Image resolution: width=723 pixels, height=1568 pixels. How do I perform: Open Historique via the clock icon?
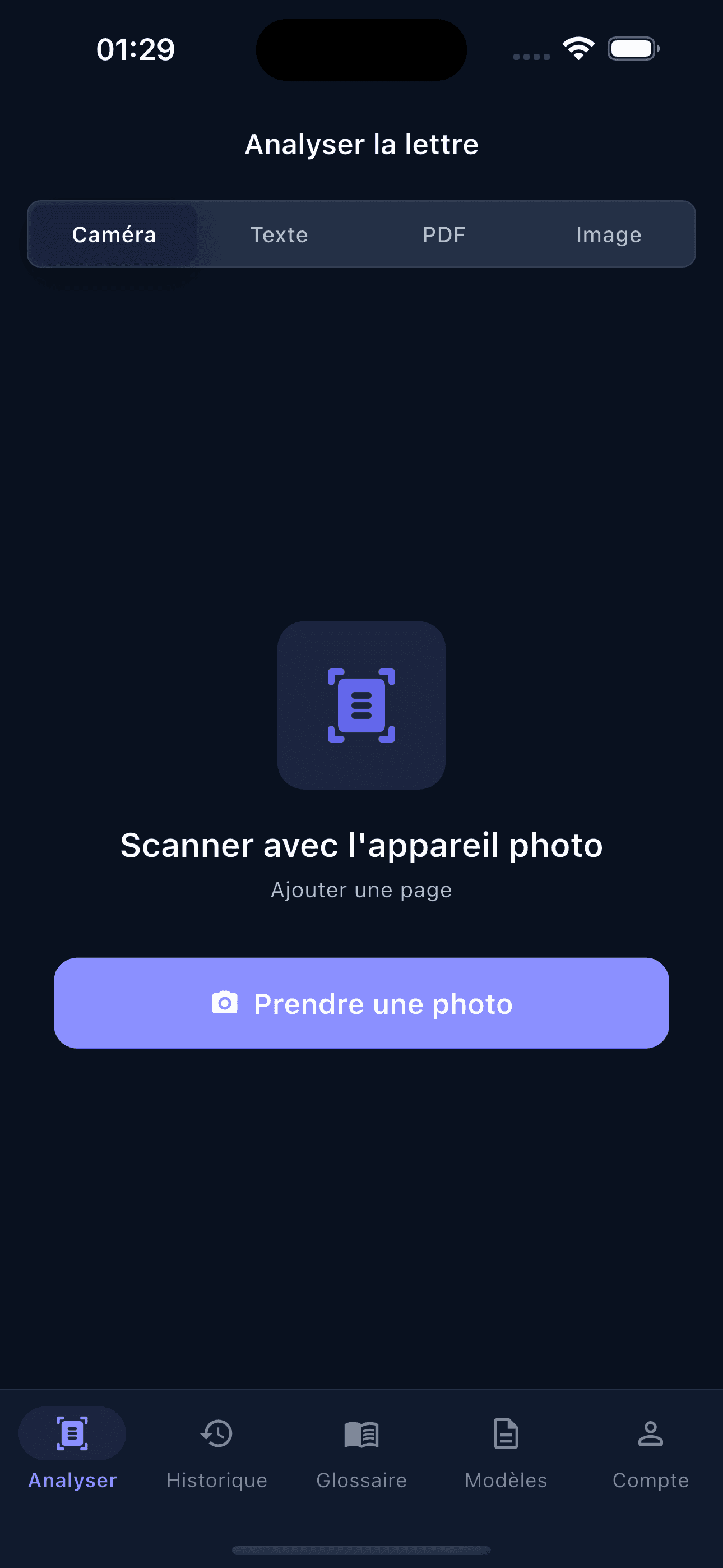coord(217,1435)
